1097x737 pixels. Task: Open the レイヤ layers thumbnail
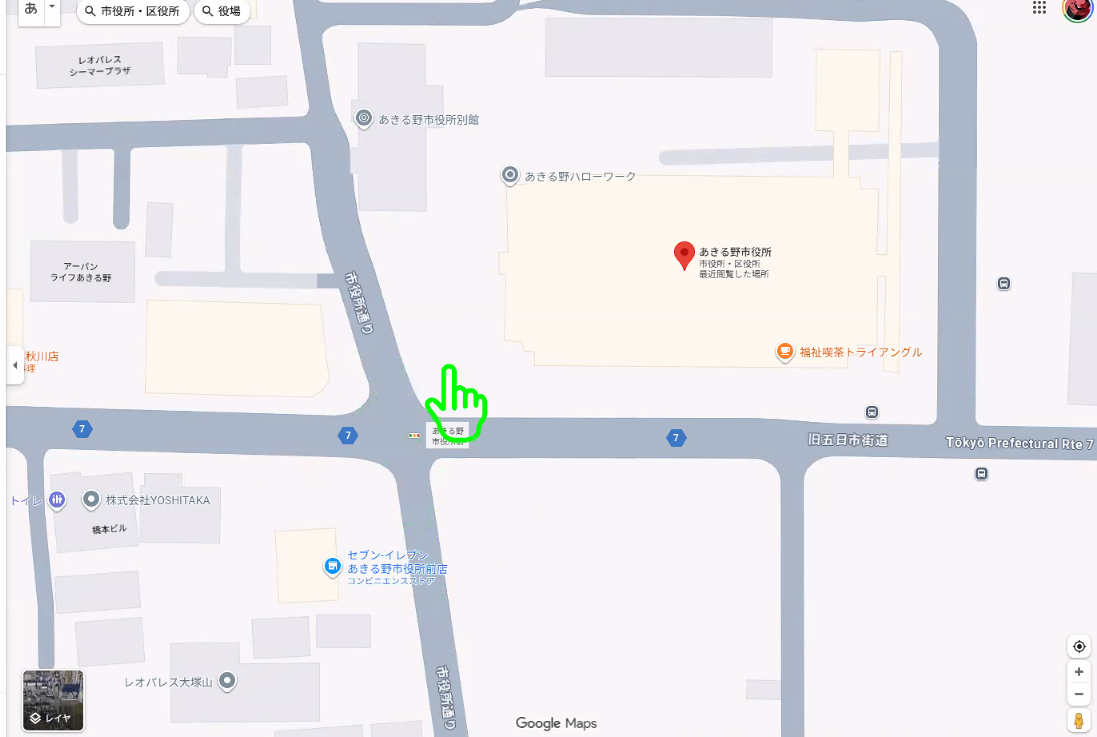click(53, 700)
